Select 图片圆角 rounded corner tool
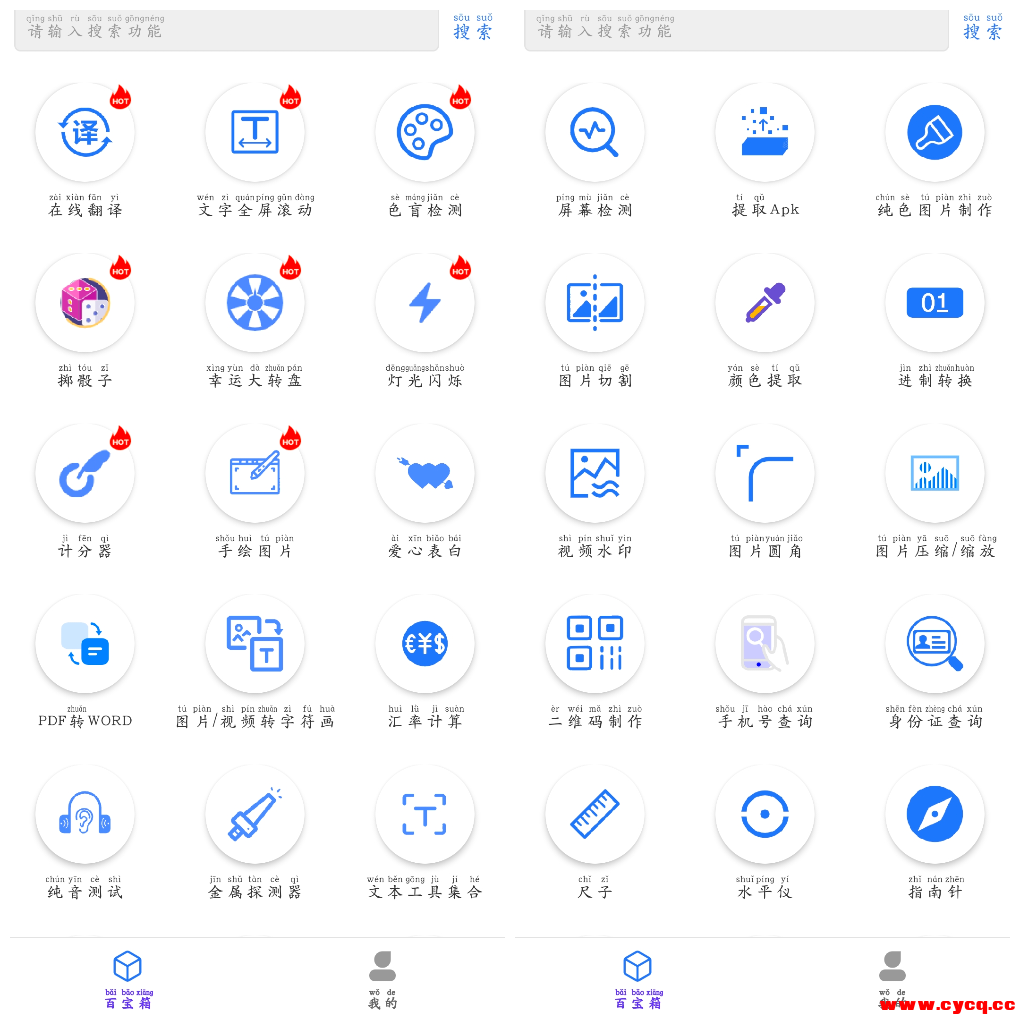 click(765, 473)
